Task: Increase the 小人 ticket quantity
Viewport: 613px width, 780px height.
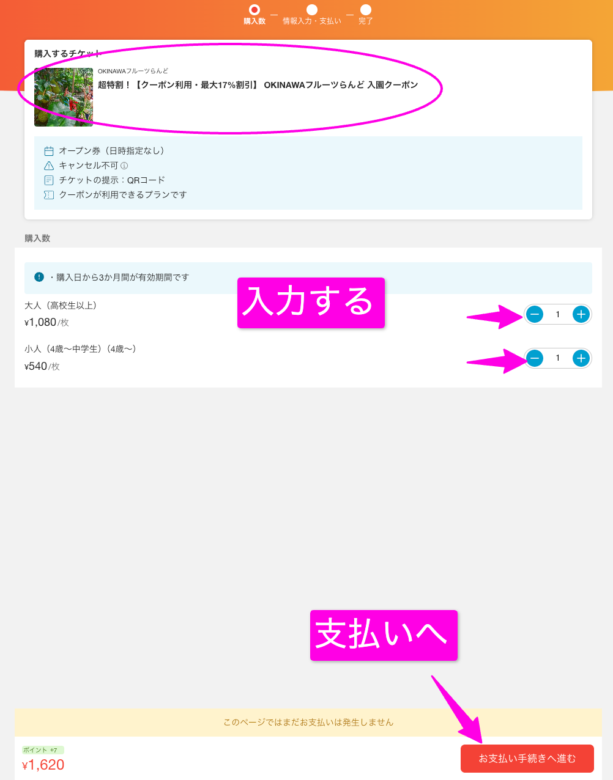Action: coord(580,358)
